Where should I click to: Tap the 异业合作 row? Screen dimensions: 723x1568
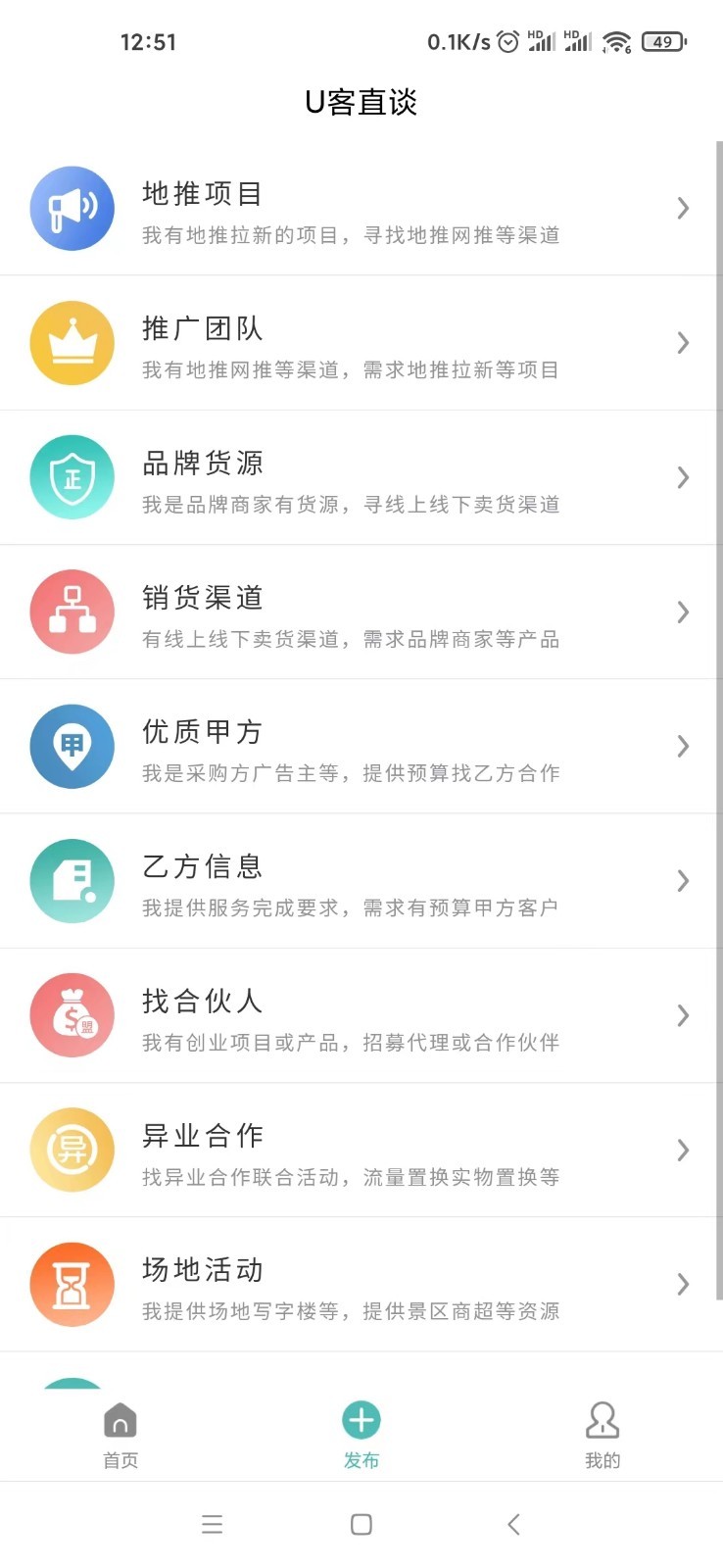click(353, 1151)
